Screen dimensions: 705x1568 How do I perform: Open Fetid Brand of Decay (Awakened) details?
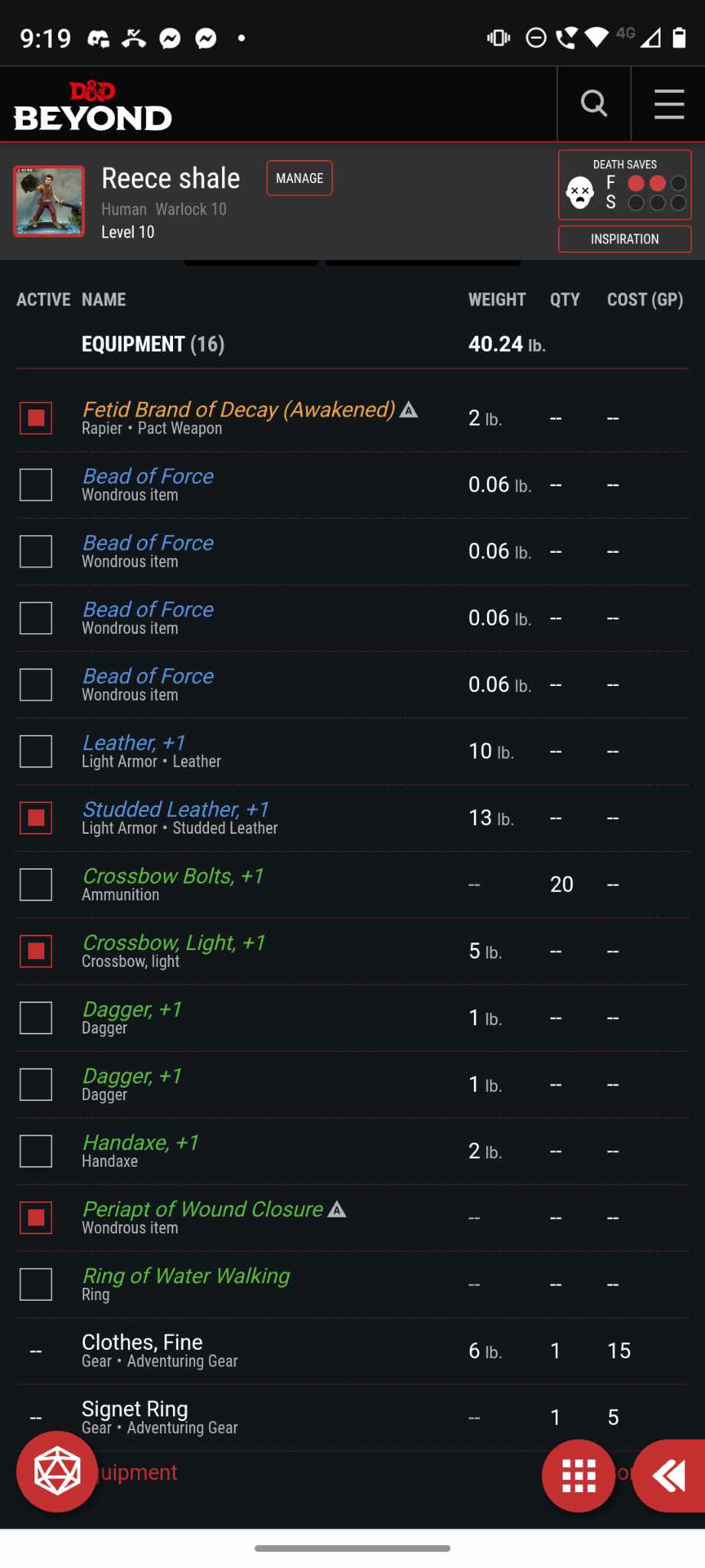click(239, 410)
